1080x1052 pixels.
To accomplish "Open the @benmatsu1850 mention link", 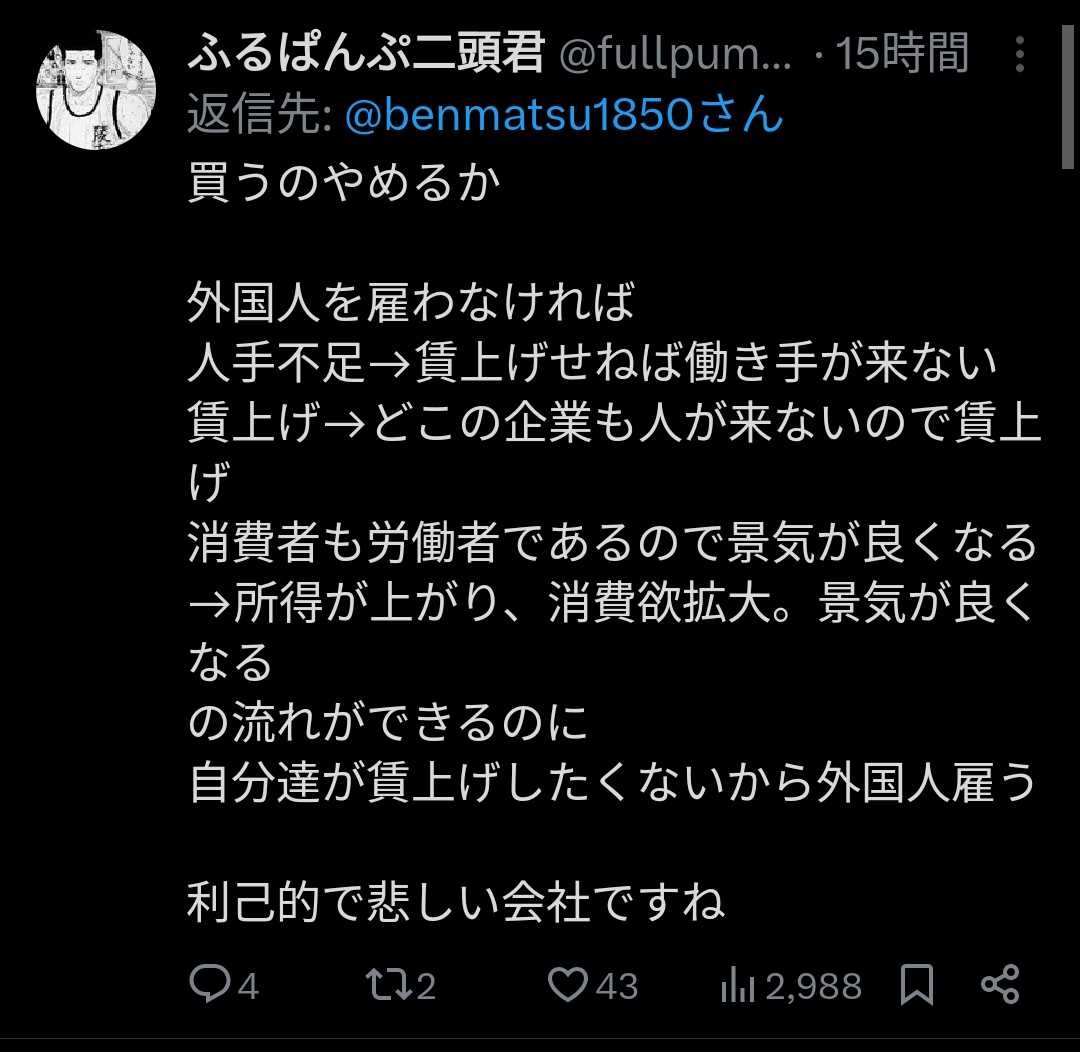I will tap(564, 117).
